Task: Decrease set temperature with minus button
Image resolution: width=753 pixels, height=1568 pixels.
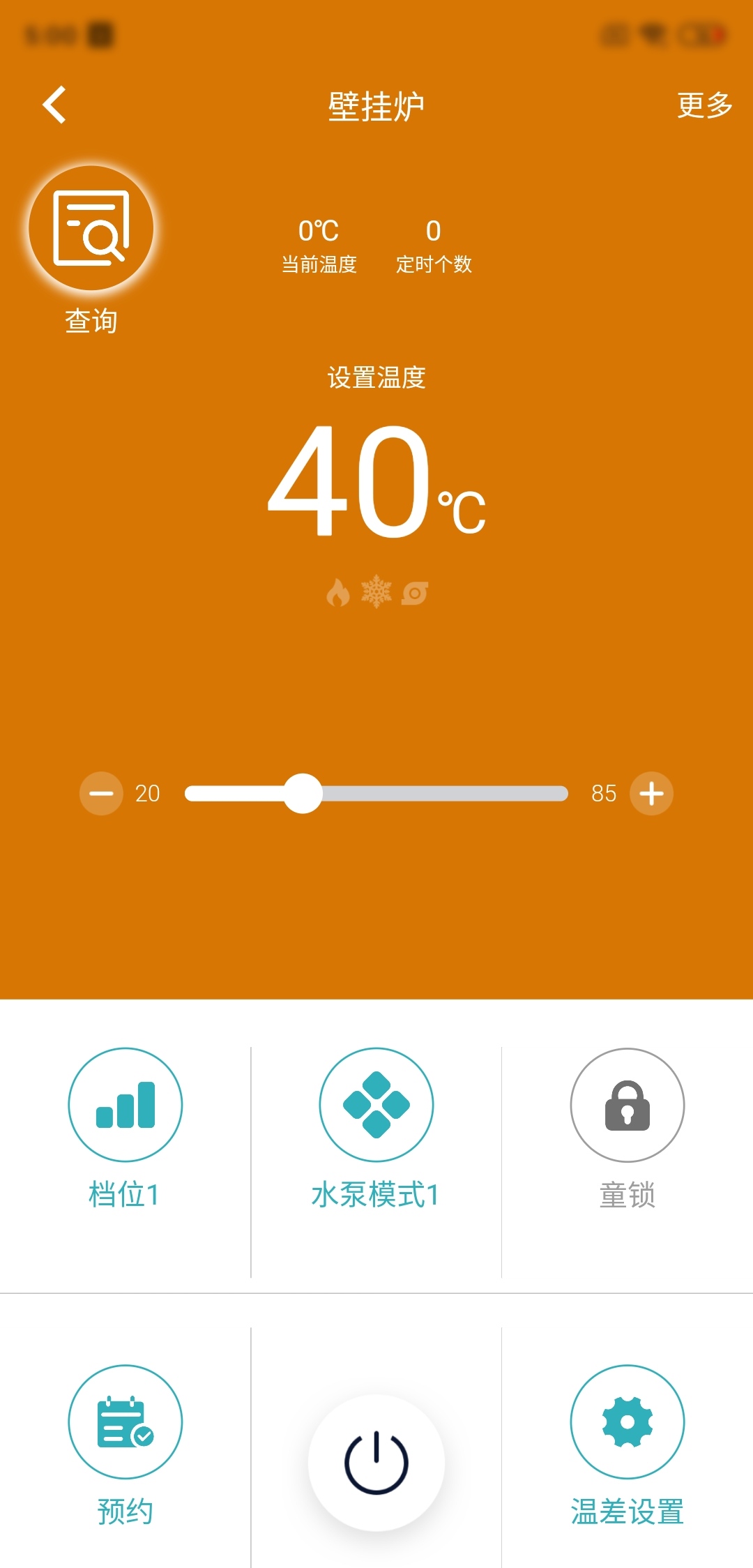Action: pyautogui.click(x=101, y=793)
